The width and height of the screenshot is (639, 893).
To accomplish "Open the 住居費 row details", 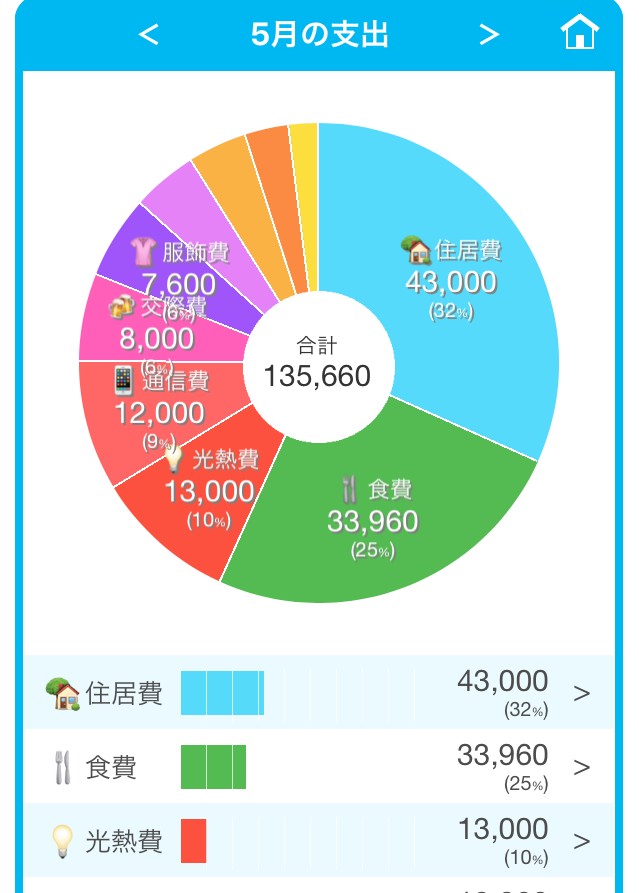I will click(319, 692).
